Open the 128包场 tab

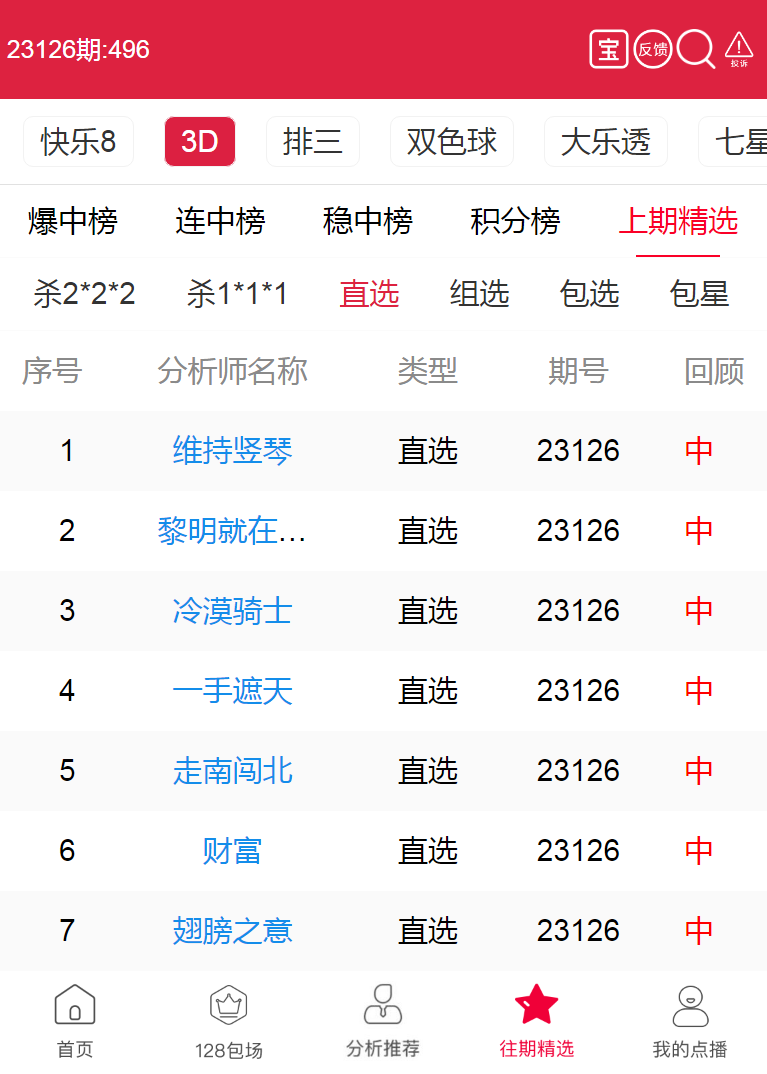tap(229, 1022)
